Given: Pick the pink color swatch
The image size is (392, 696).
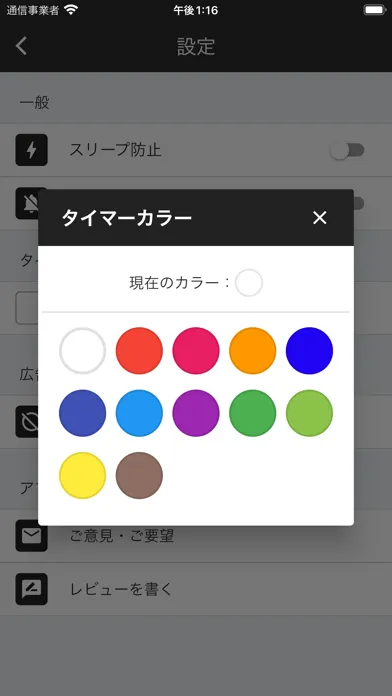Looking at the screenshot, I should pyautogui.click(x=196, y=351).
